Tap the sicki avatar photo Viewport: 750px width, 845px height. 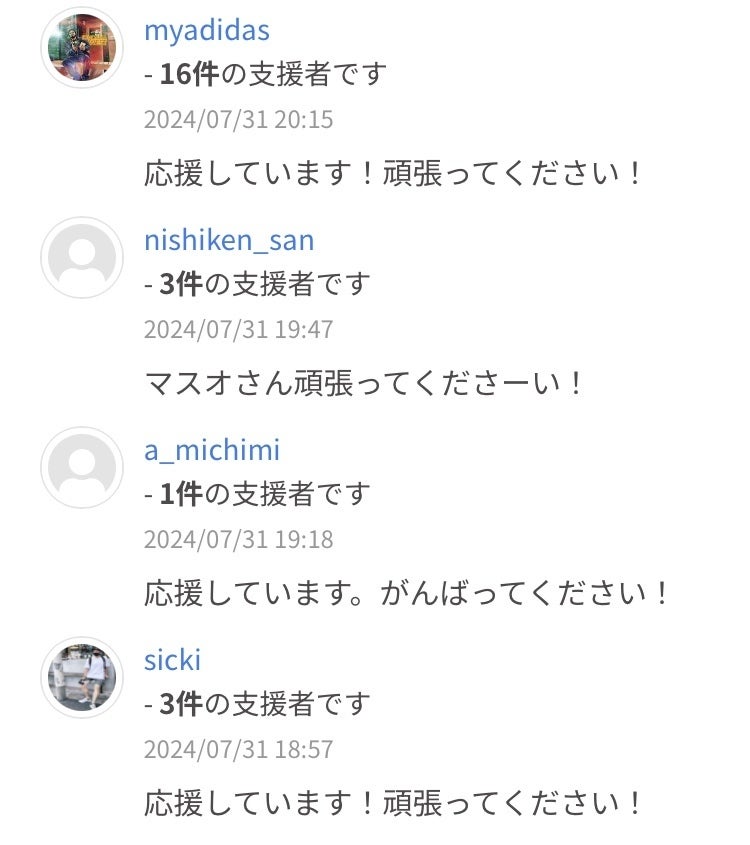pos(82,677)
